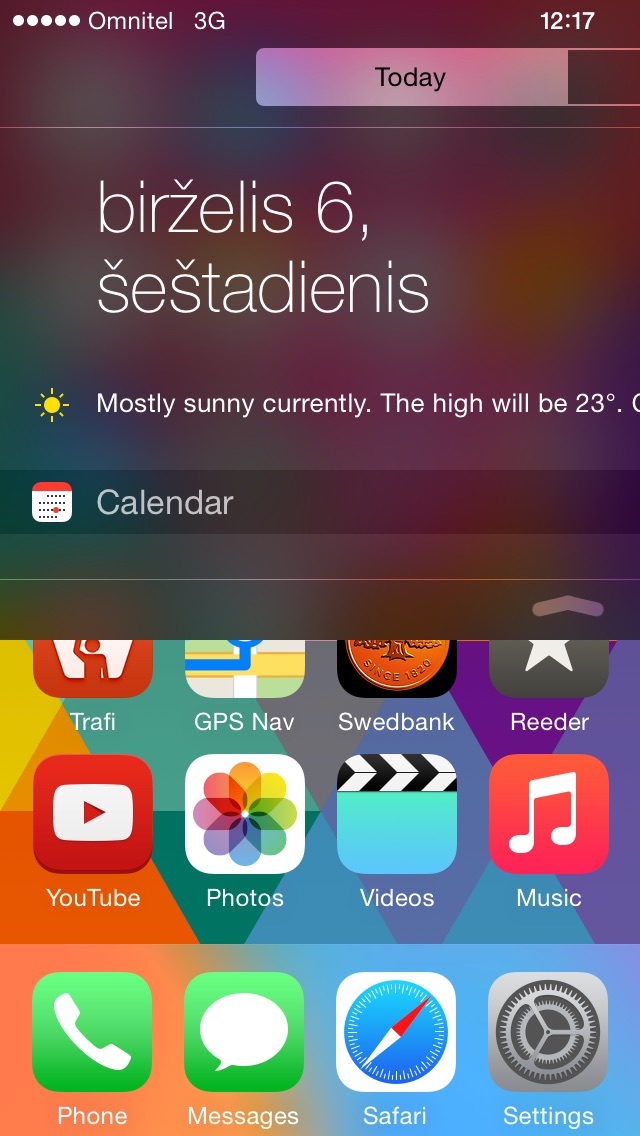Select the Today tab

tap(411, 77)
